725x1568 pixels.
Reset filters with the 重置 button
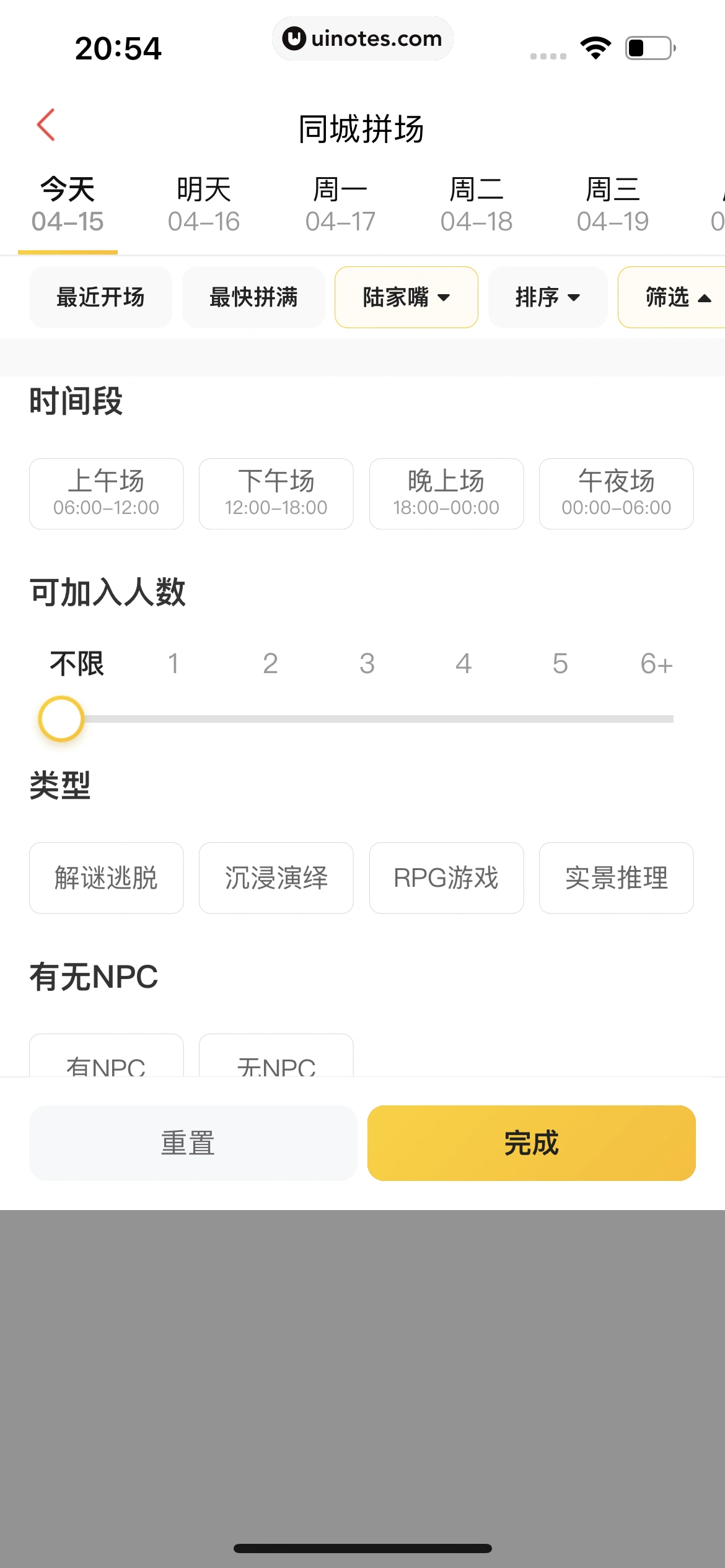pos(193,1143)
